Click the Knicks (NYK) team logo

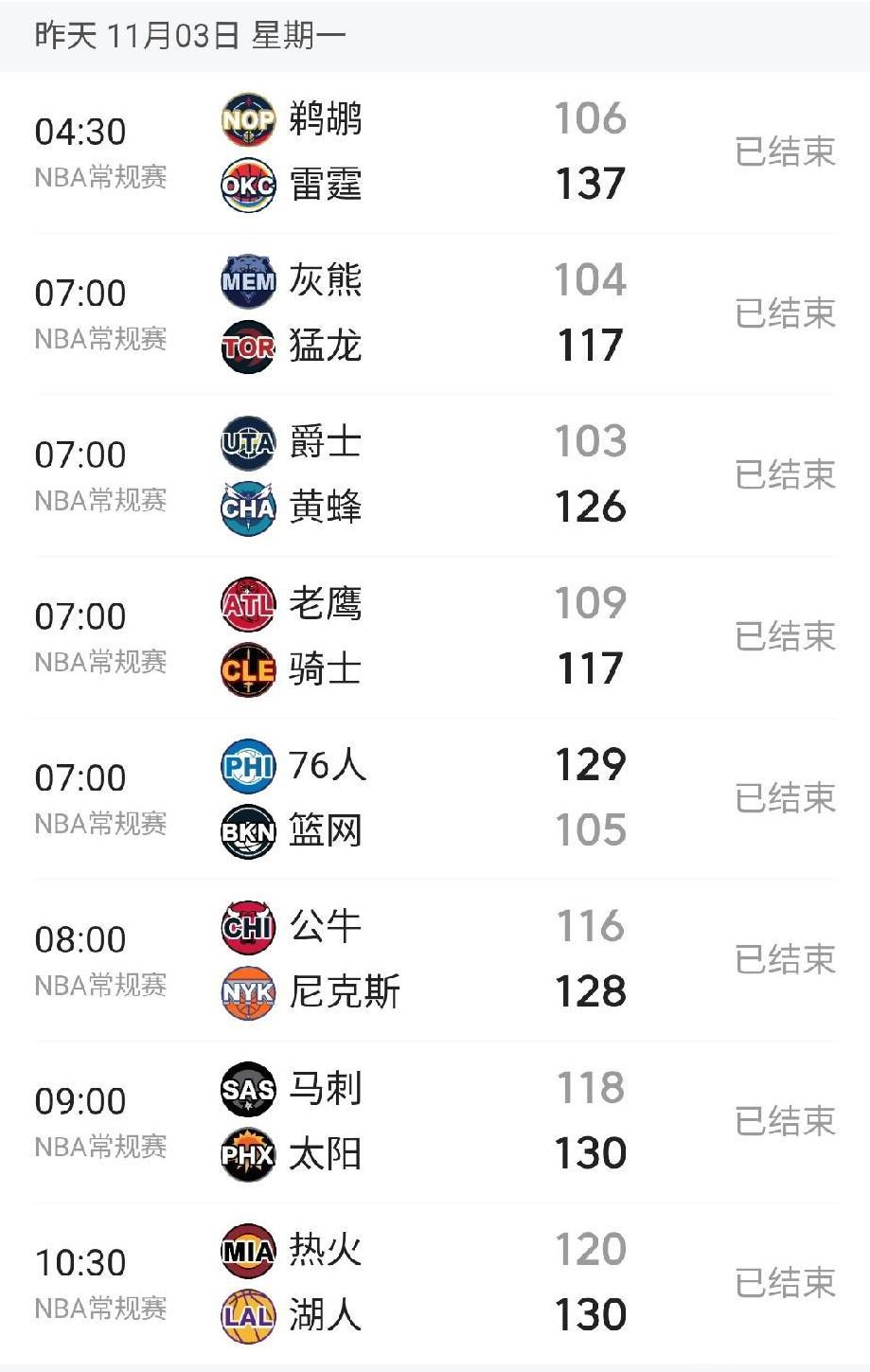pos(246,992)
